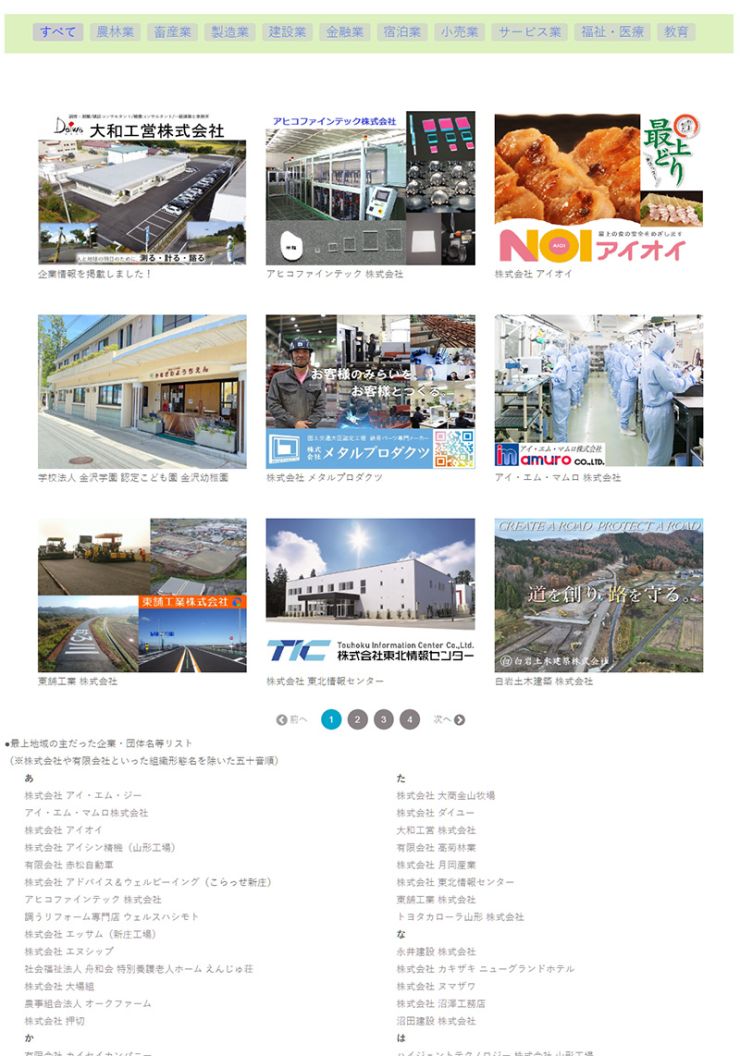Switch to the 金融業 category
Image resolution: width=740 pixels, height=1056 pixels.
tap(346, 32)
